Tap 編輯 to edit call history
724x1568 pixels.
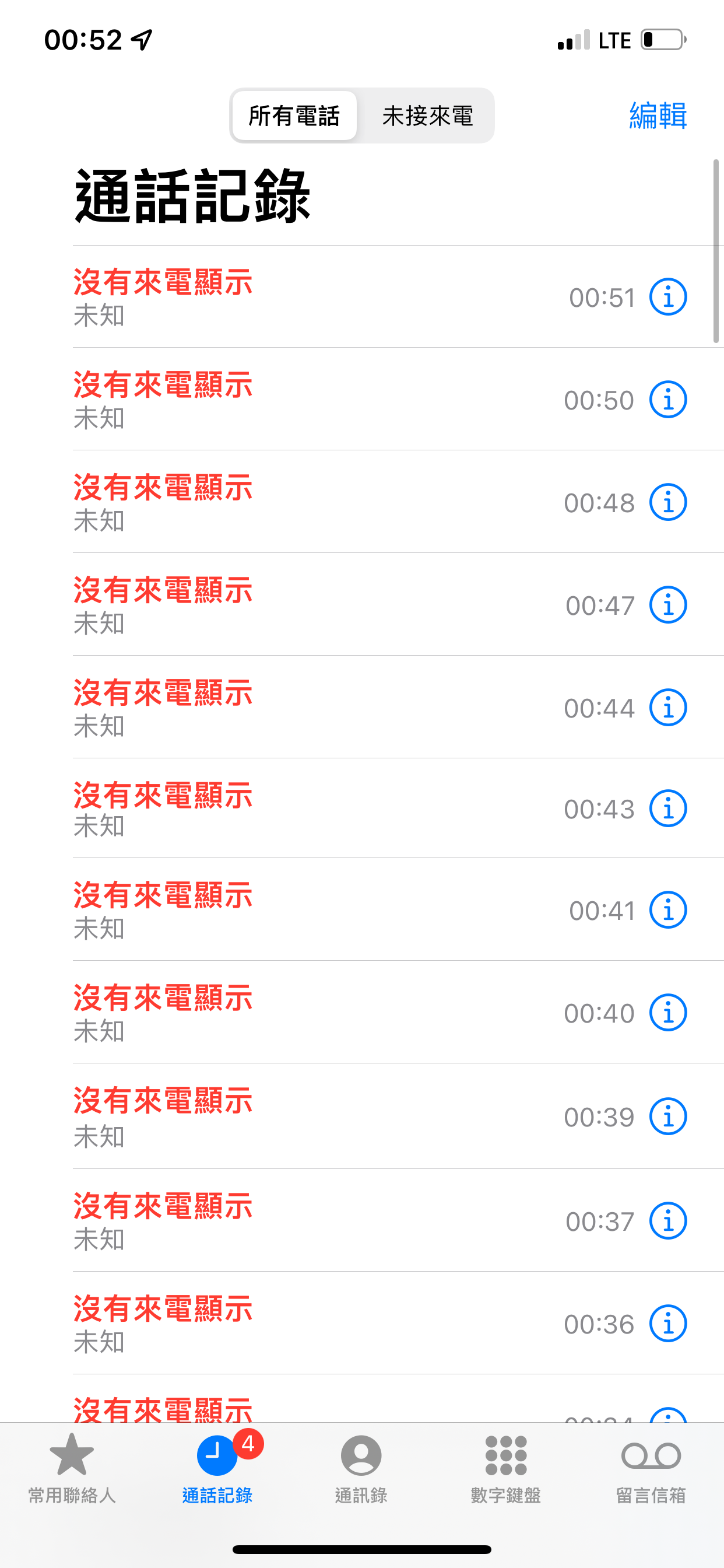(x=658, y=116)
